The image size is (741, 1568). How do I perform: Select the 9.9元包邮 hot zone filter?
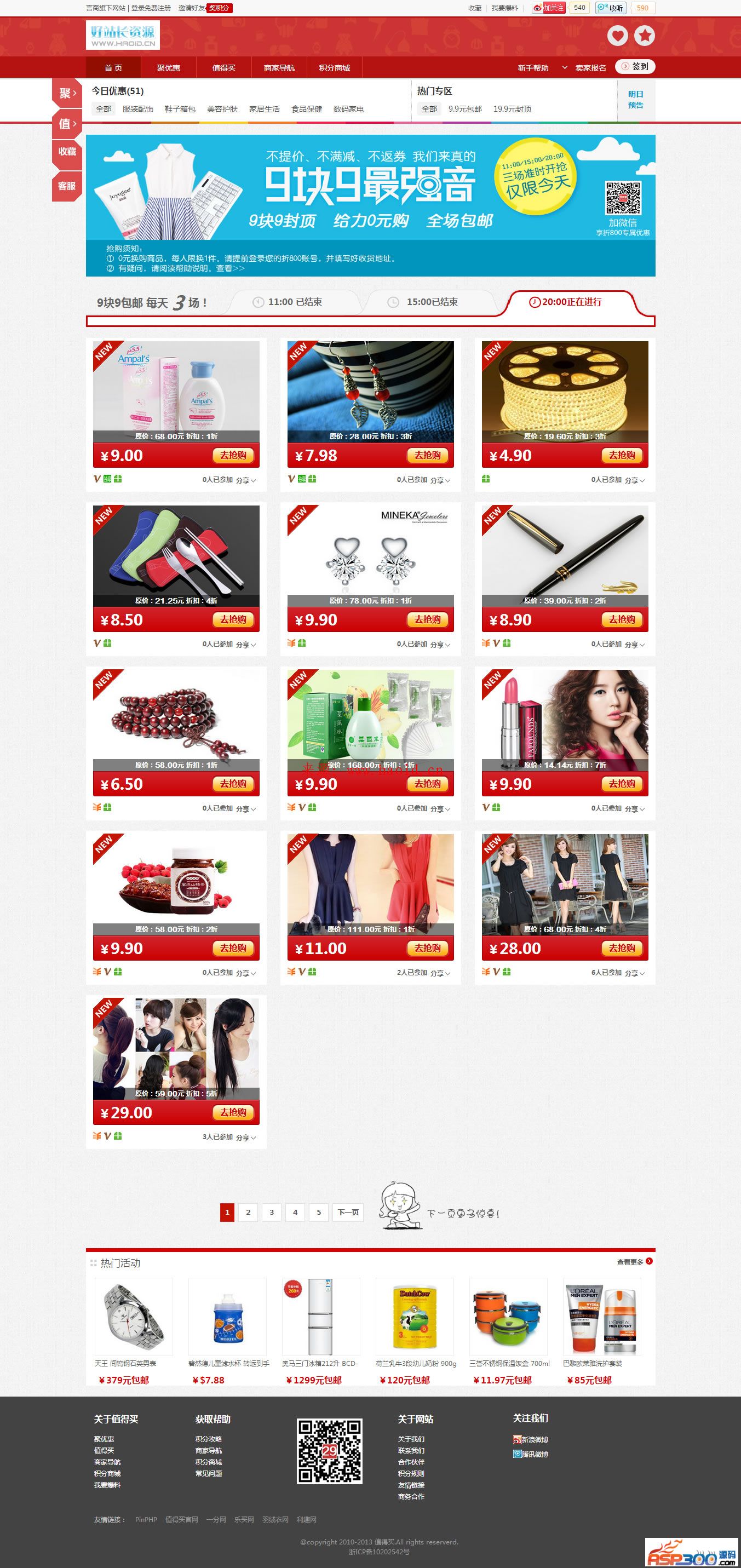pyautogui.click(x=464, y=109)
